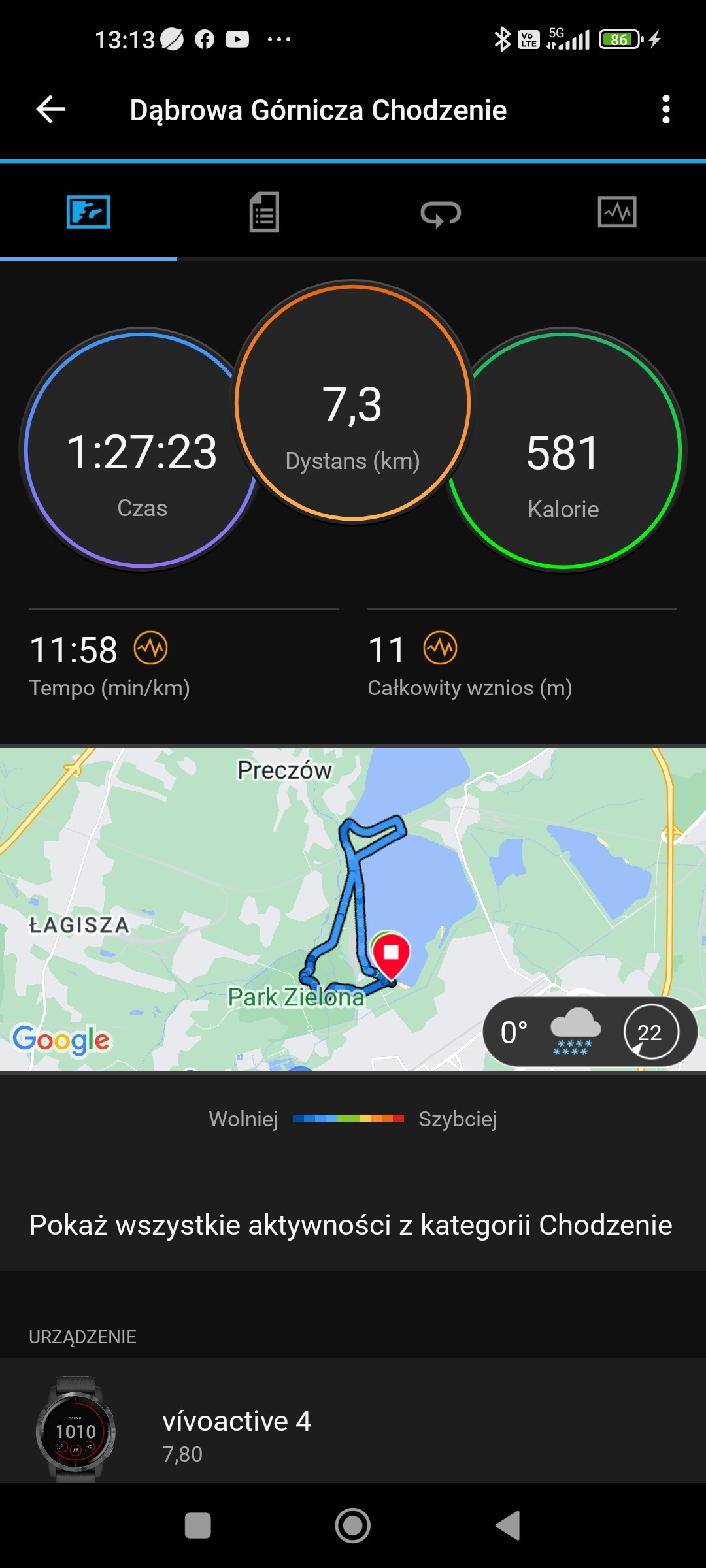This screenshot has height=1568, width=706.
Task: Switch to the charts tab
Action: point(617,212)
